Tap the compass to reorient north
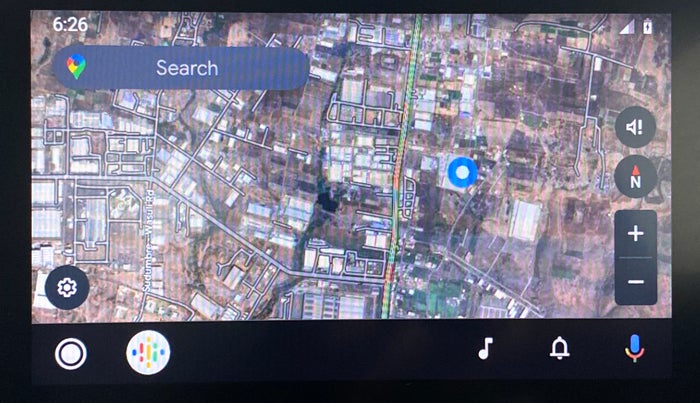700x403 pixels. (x=635, y=177)
